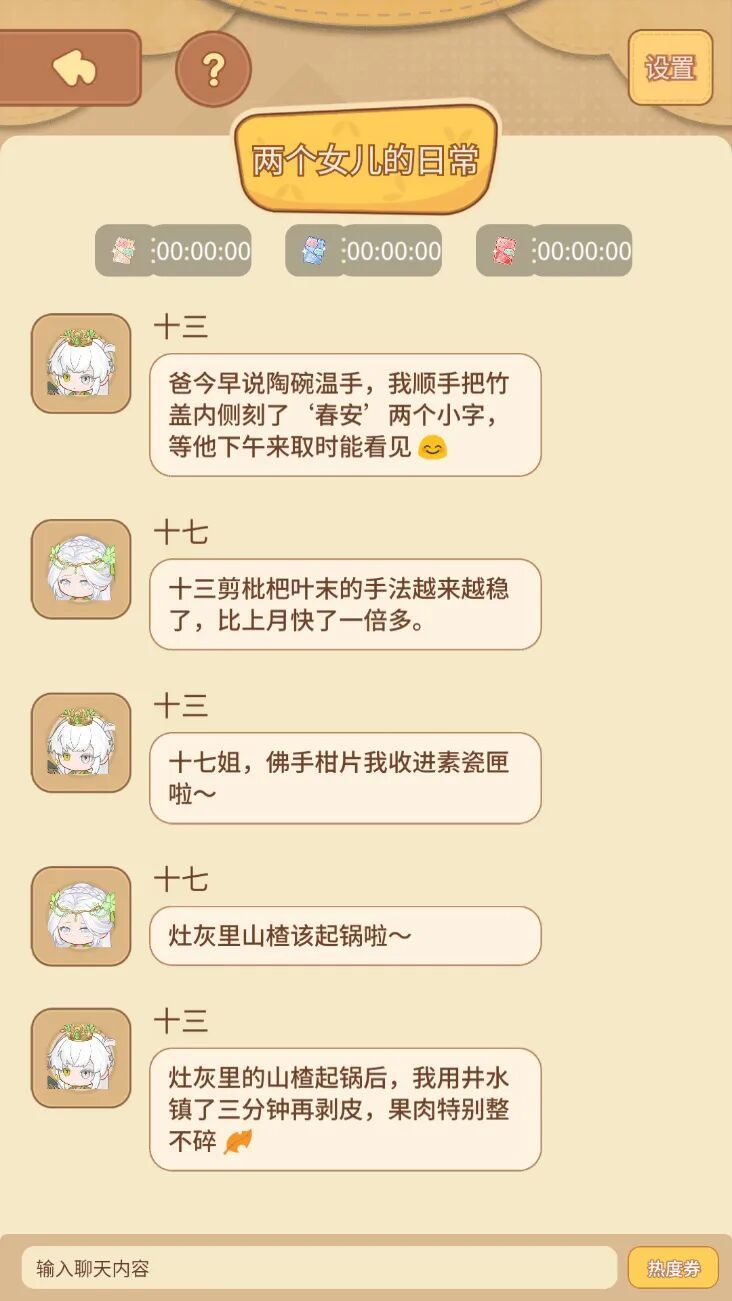Click the blue gift timer icon
The image size is (732, 1301).
(312, 251)
